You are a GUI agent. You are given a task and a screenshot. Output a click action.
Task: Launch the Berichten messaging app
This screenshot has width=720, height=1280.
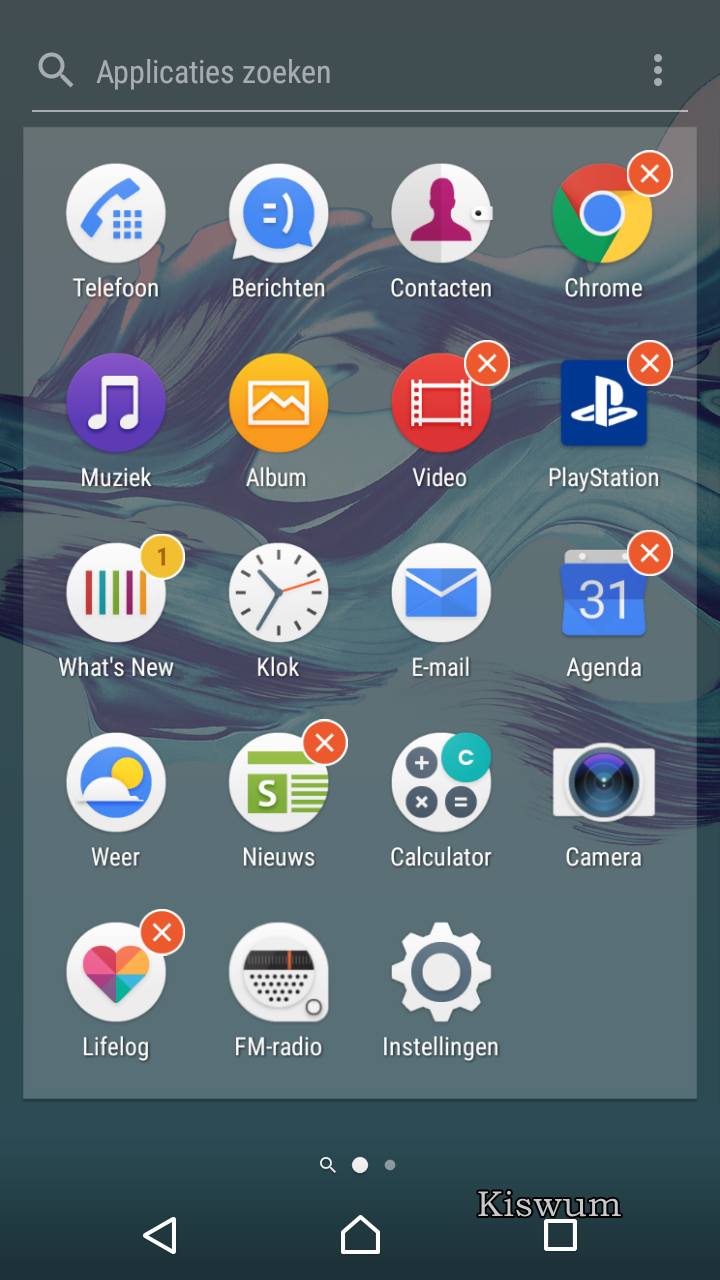[278, 214]
